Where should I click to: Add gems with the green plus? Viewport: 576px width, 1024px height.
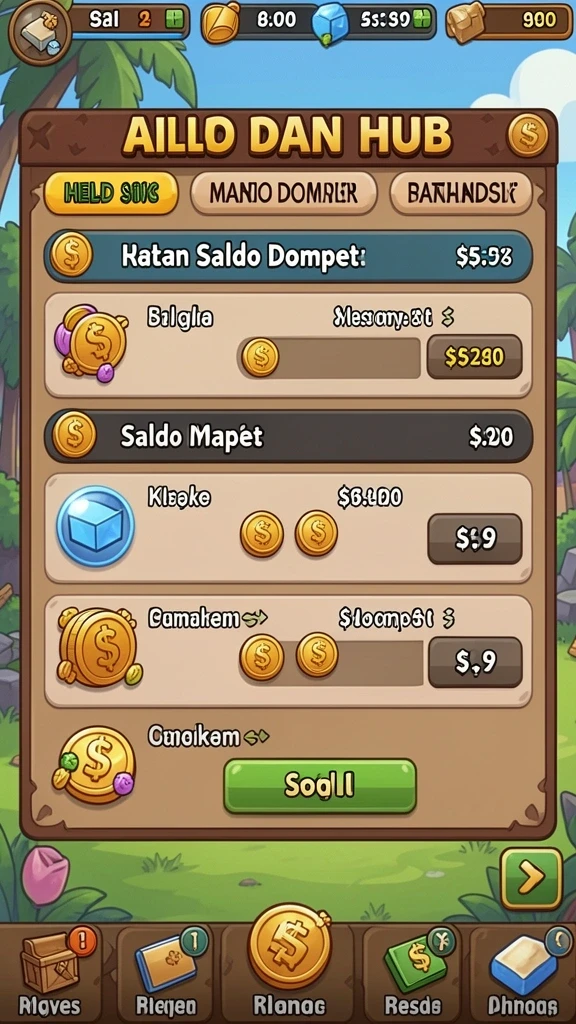pos(423,20)
